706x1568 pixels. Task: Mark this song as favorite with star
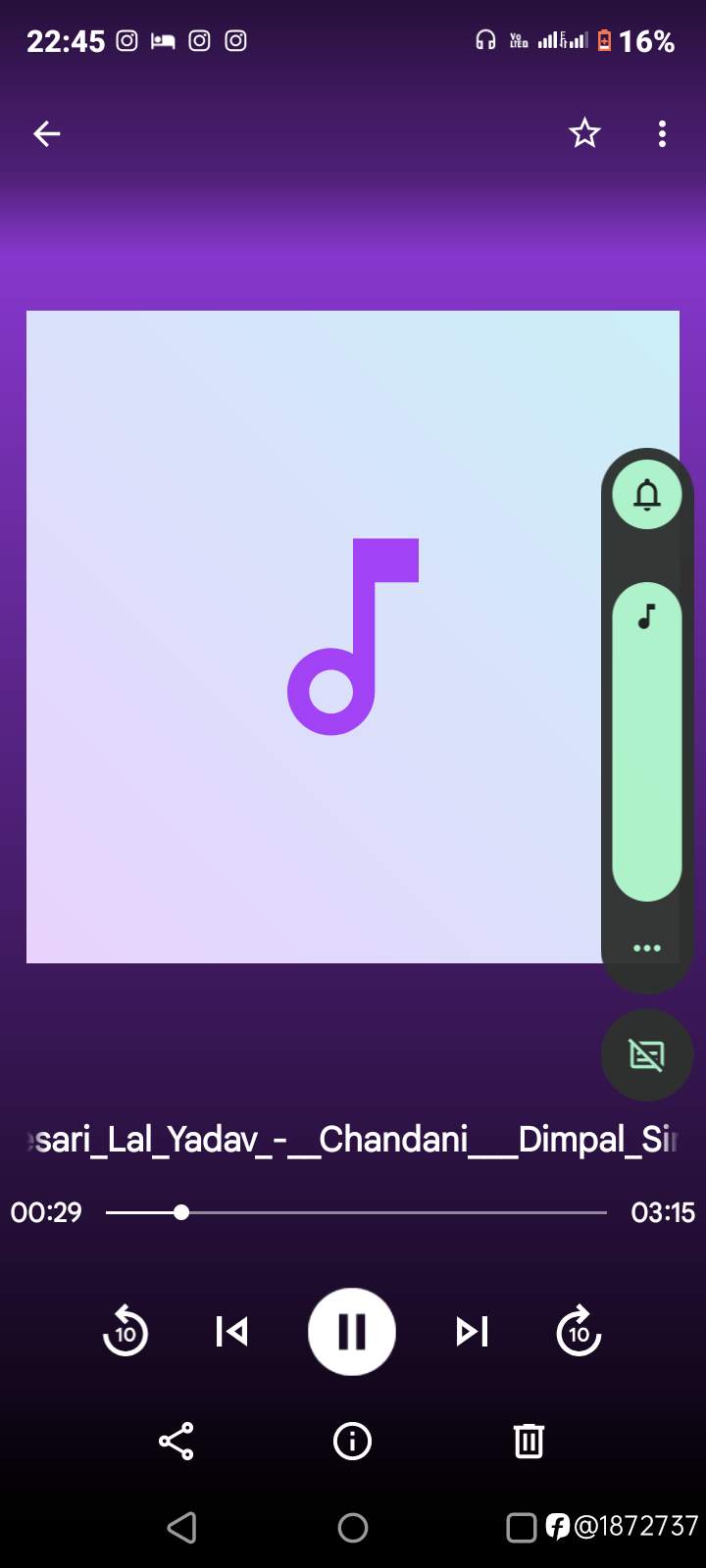tap(584, 133)
